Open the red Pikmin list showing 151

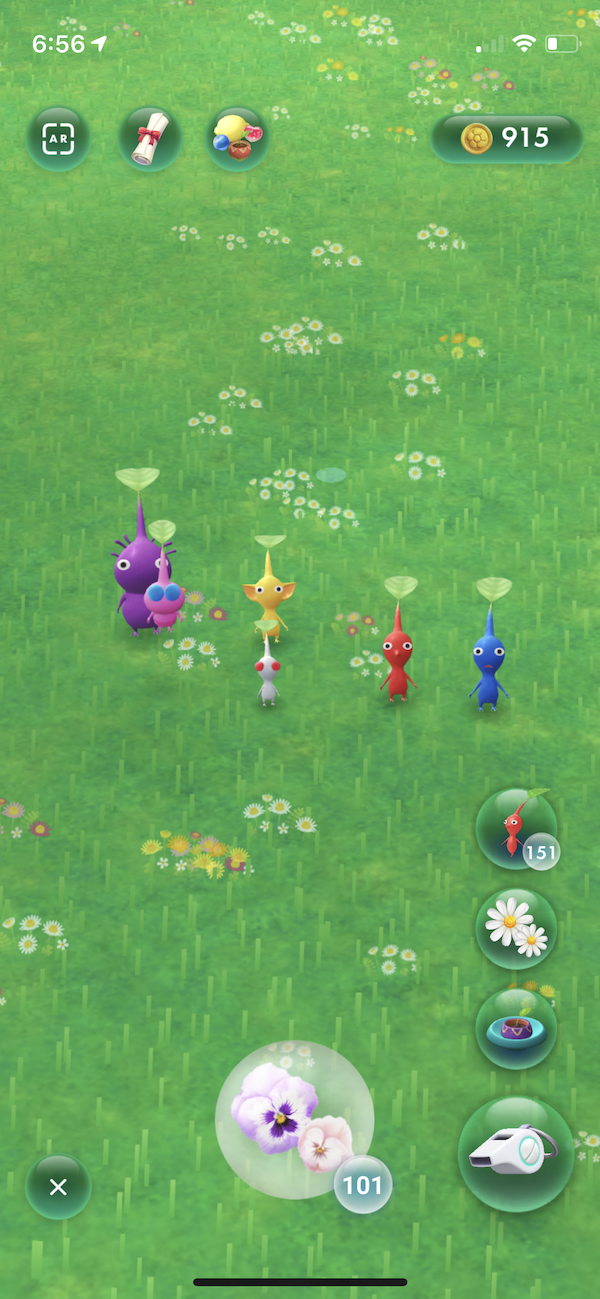[516, 828]
